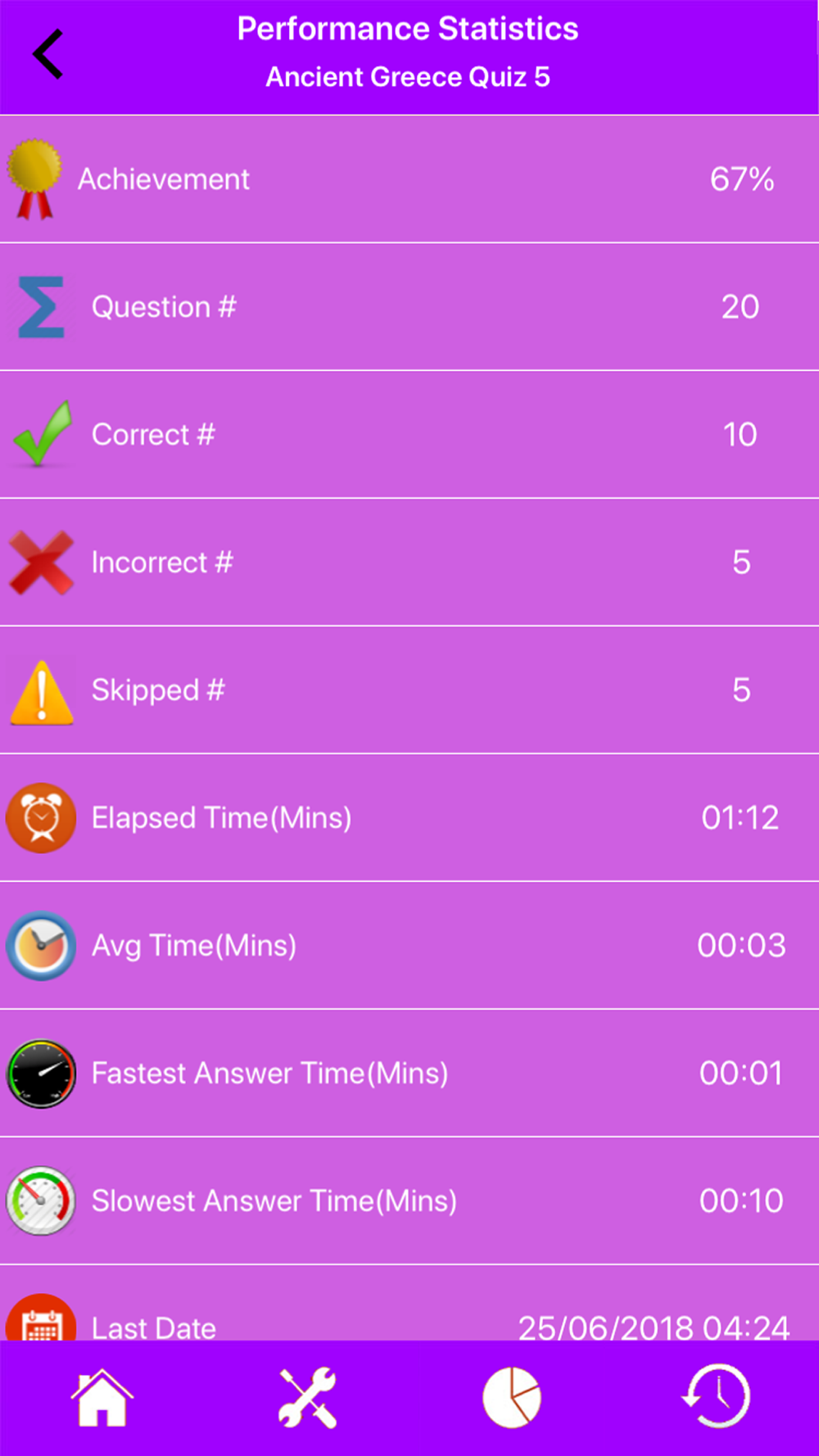Go back using the header arrow
This screenshot has width=819, height=1456.
48,55
